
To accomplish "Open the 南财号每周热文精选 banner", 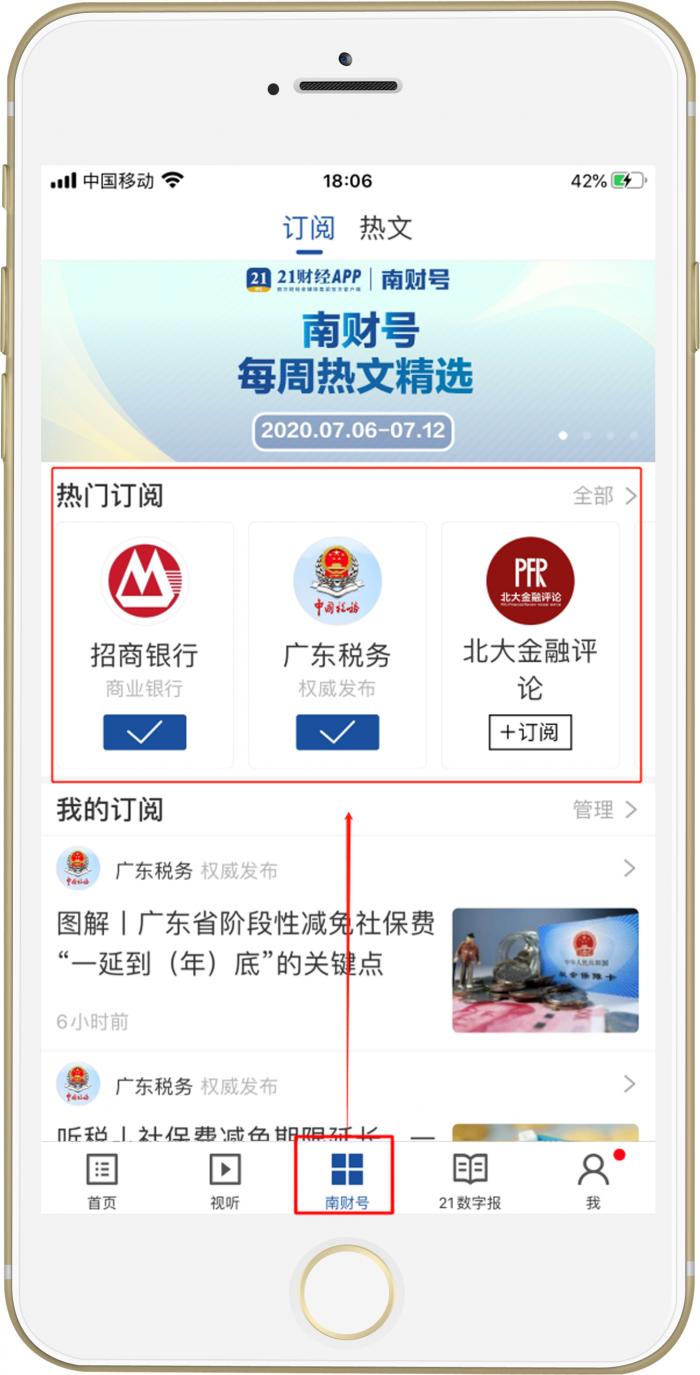I will coord(348,360).
